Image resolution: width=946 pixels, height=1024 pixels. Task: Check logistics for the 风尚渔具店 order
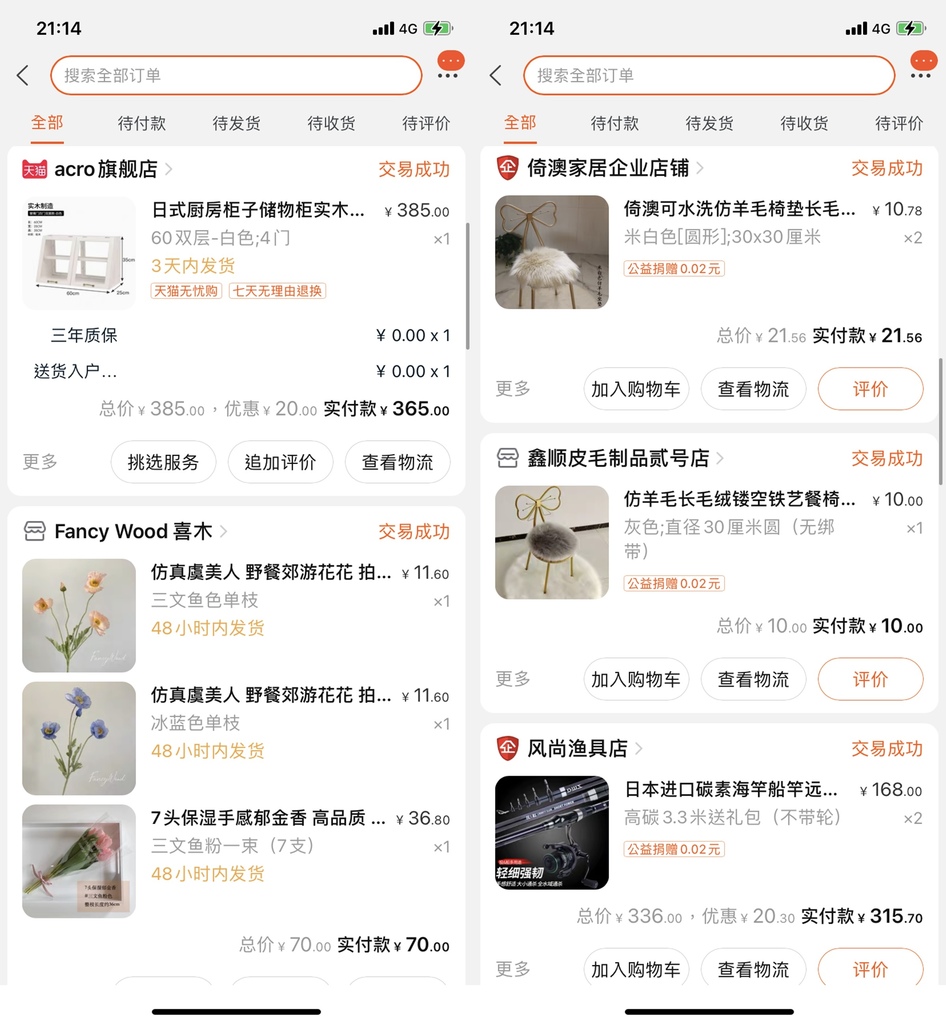click(753, 969)
